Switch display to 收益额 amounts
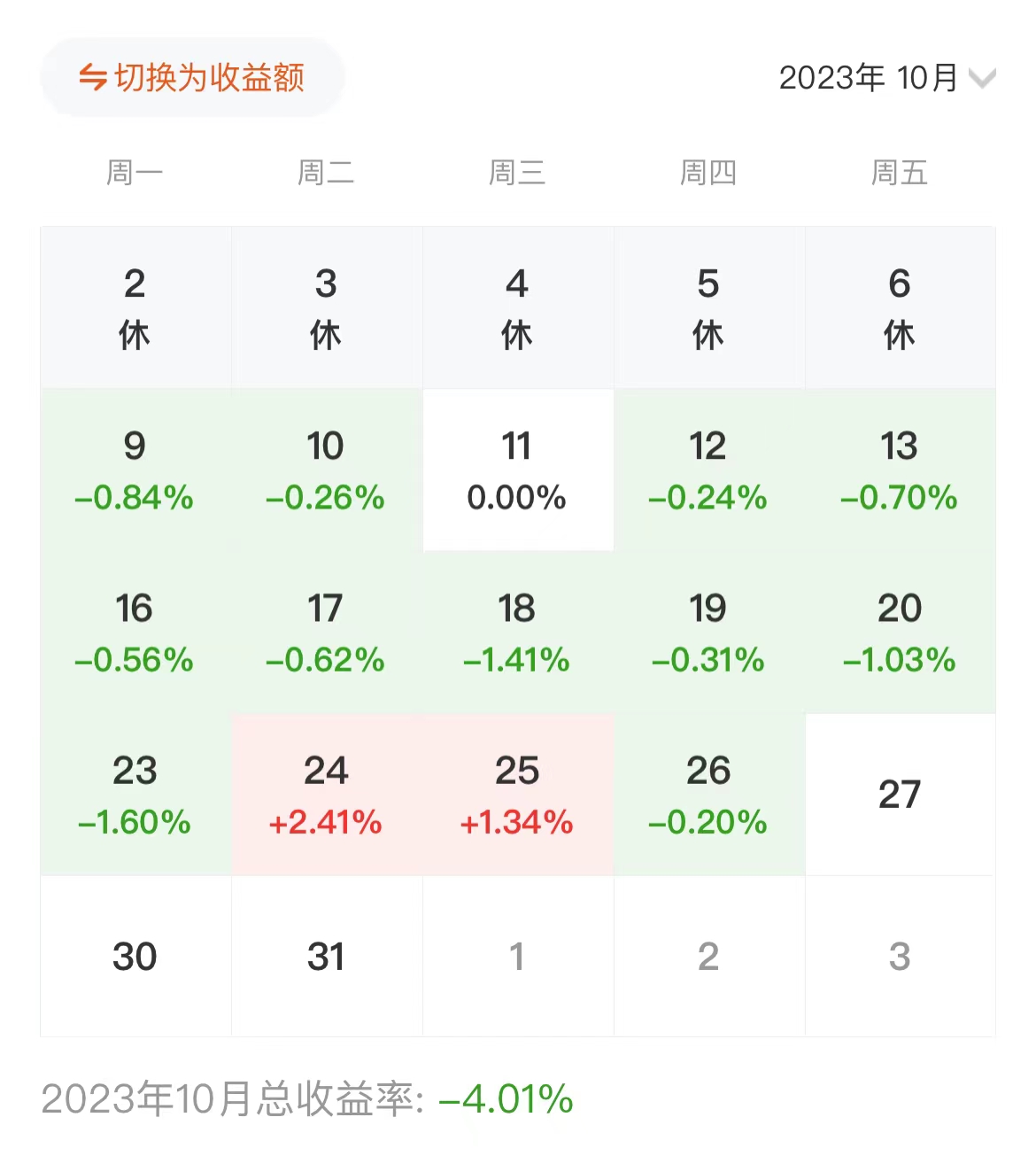1036x1156 pixels. click(x=192, y=78)
